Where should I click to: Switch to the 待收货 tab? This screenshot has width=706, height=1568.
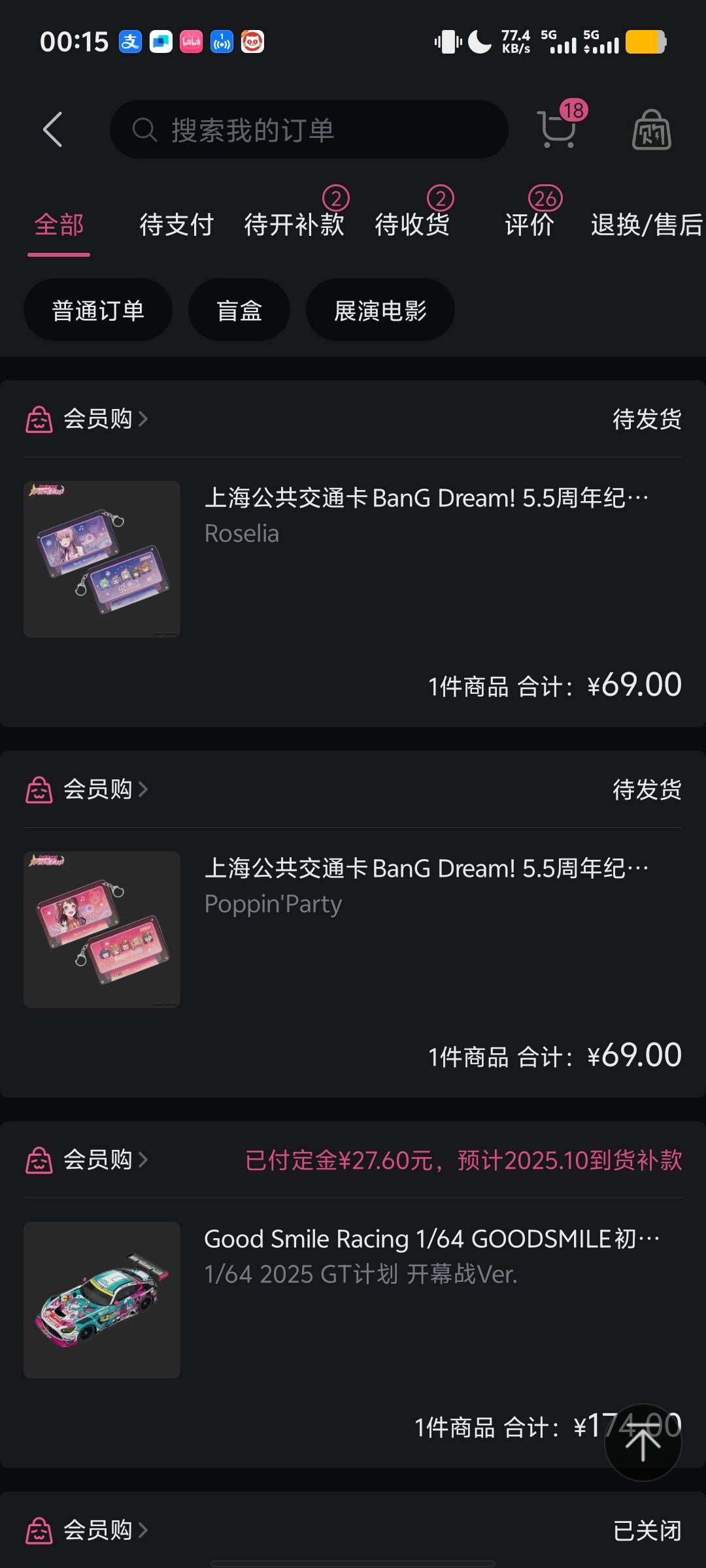tap(412, 225)
